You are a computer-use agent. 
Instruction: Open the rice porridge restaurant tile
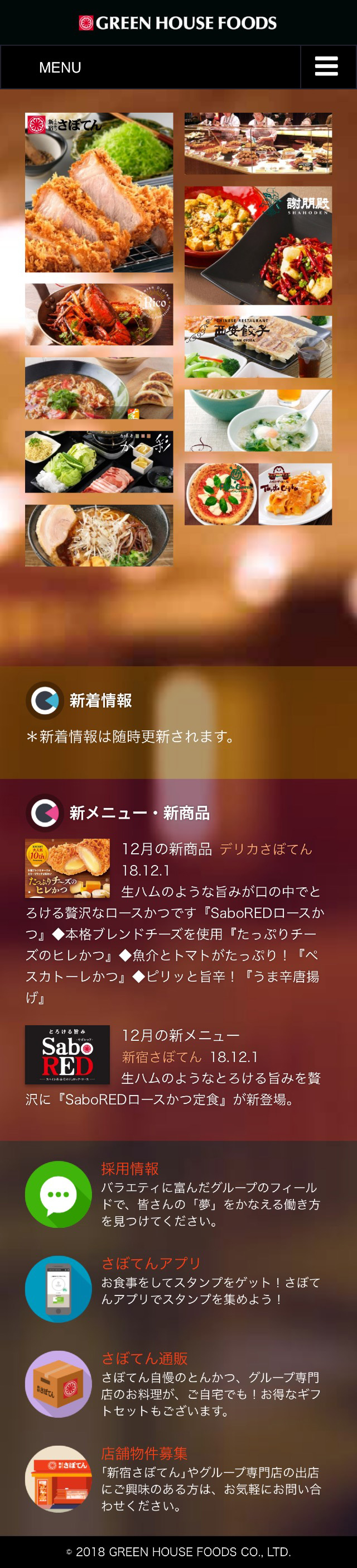tap(258, 420)
